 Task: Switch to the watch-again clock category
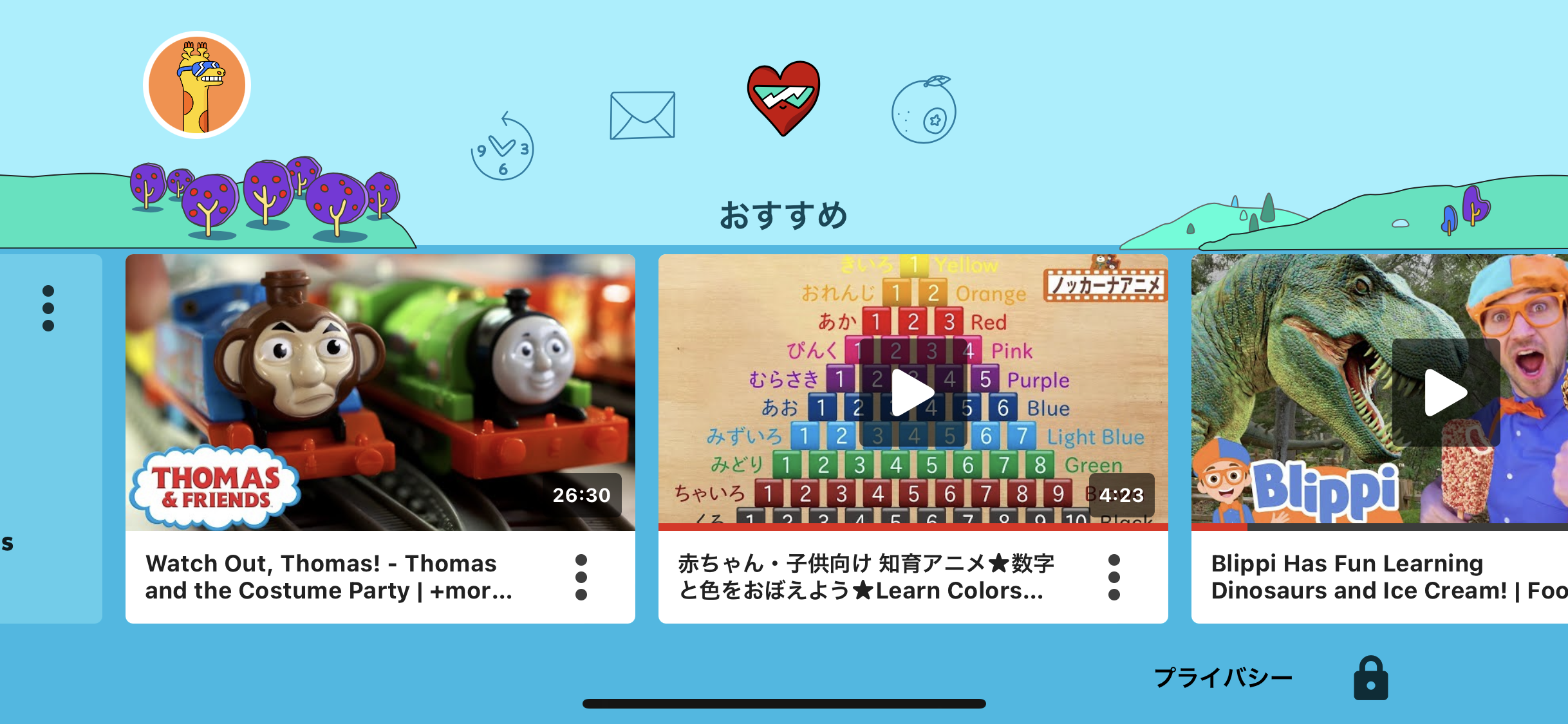503,148
